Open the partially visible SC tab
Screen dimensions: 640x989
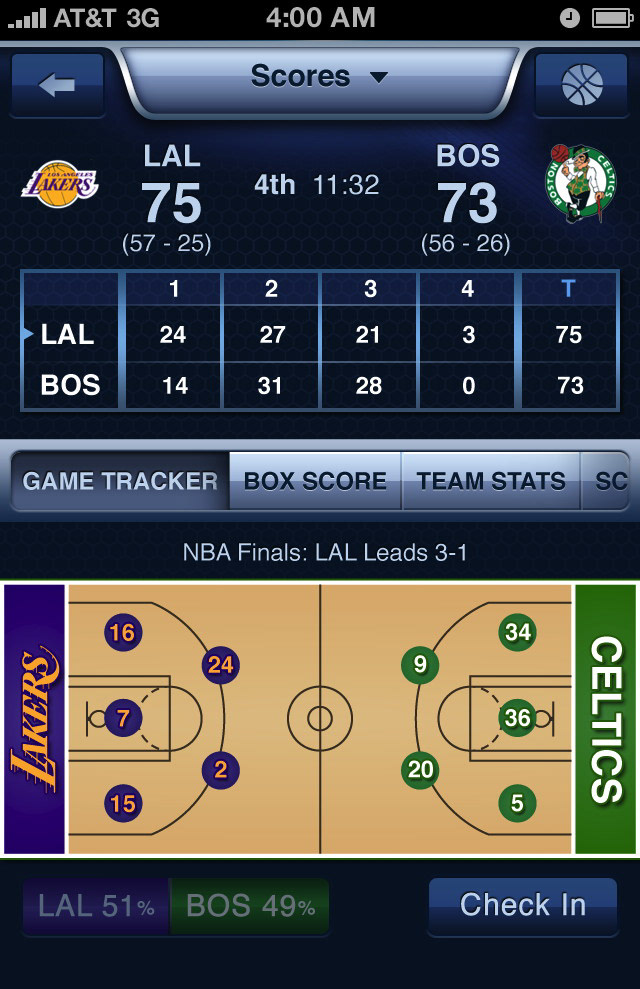605,481
